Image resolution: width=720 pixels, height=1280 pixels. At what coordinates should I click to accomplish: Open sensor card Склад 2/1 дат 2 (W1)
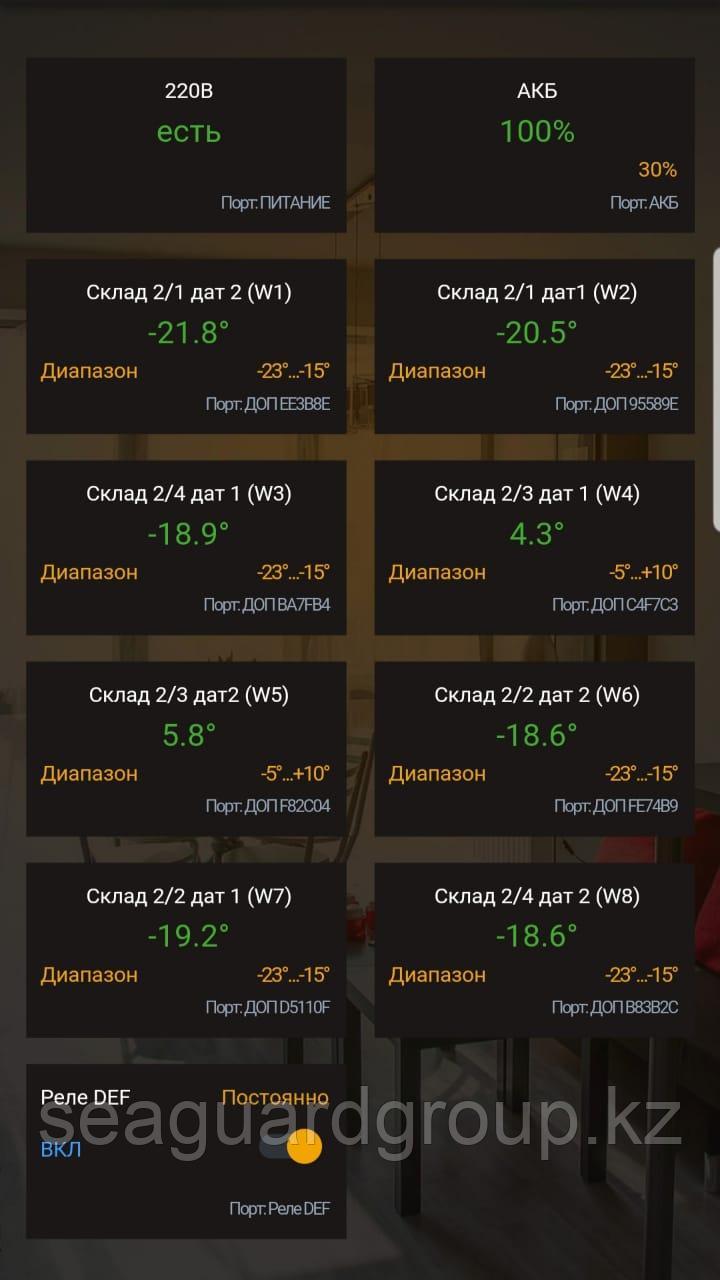click(186, 347)
